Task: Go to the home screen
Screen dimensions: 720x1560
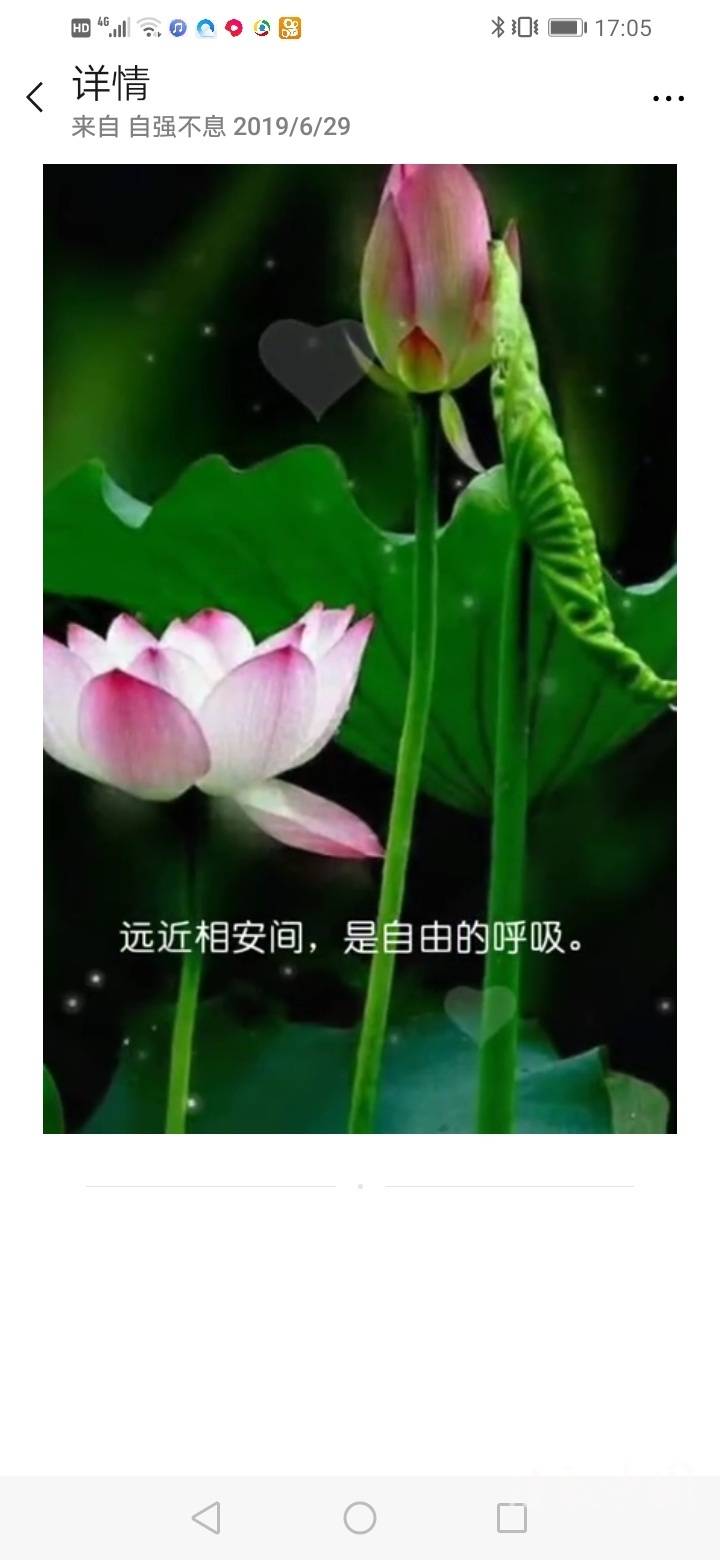Action: pos(360,1518)
